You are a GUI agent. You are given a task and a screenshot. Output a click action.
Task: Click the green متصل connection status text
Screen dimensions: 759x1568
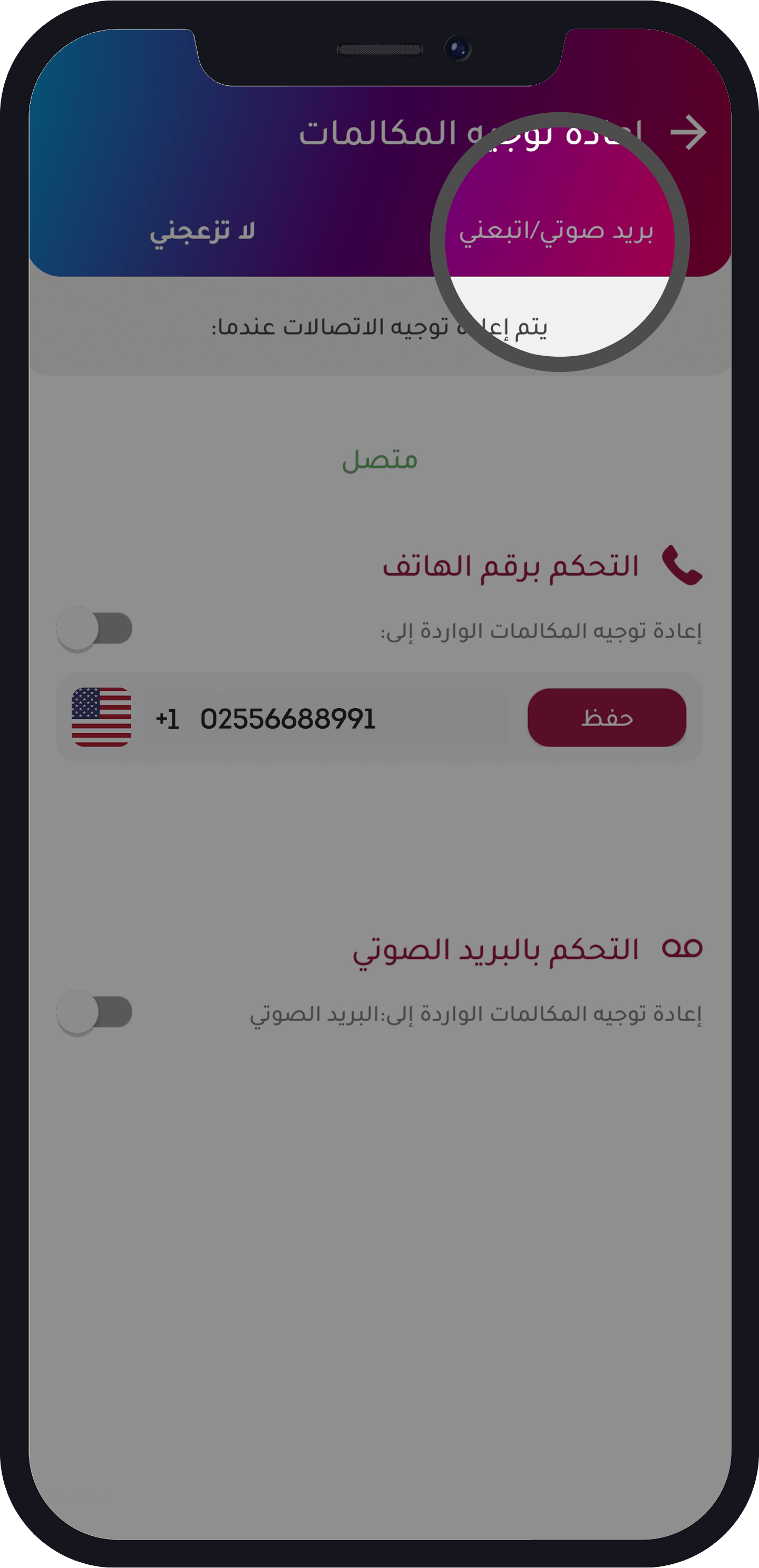[379, 460]
